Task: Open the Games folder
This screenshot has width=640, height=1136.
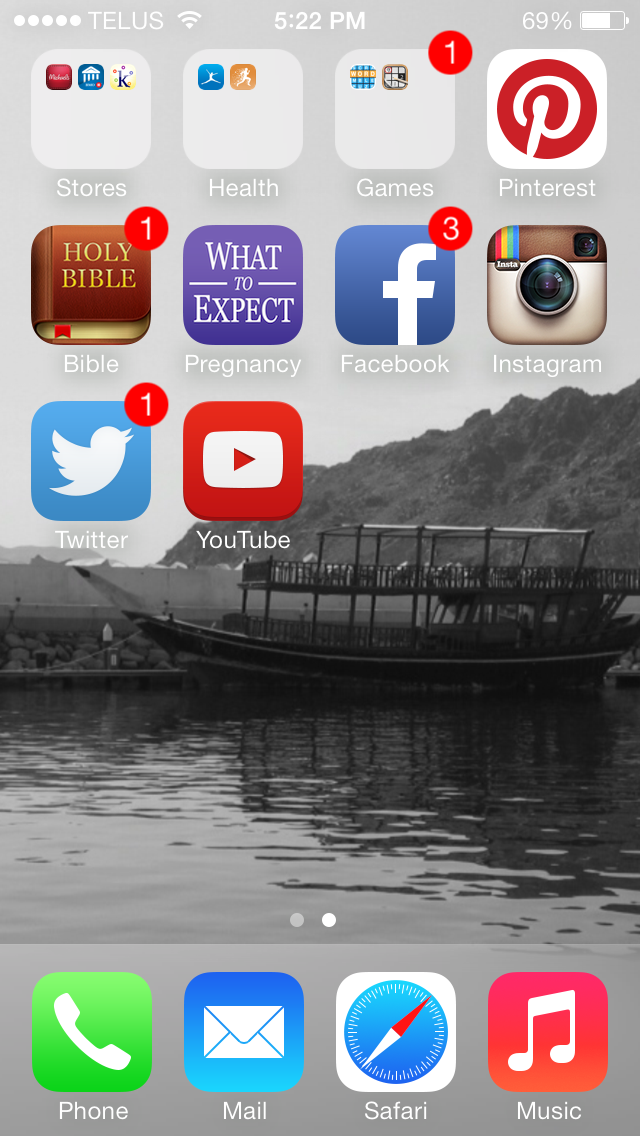Action: pos(395,109)
